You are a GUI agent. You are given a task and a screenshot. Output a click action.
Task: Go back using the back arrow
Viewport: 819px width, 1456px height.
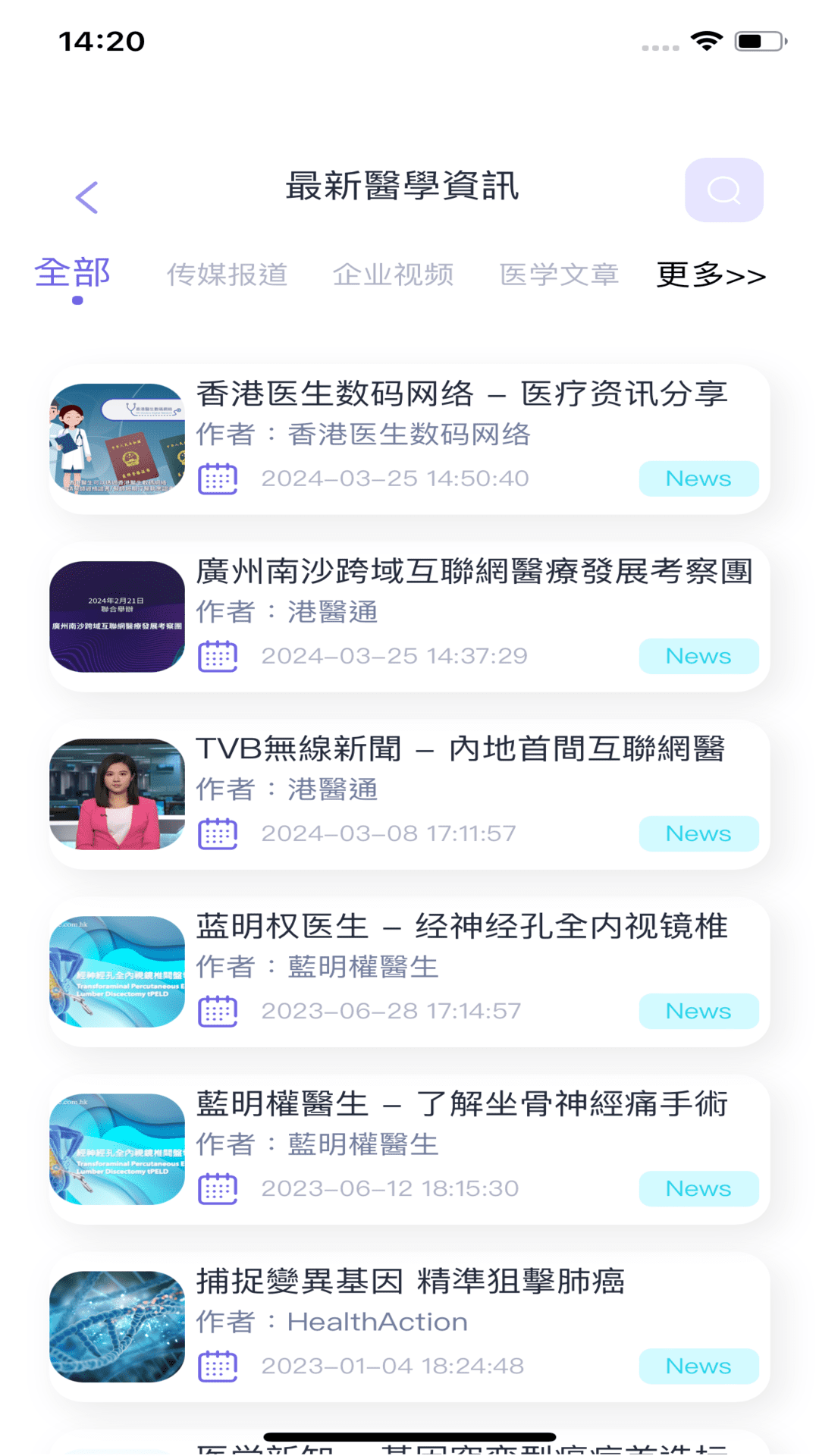87,197
